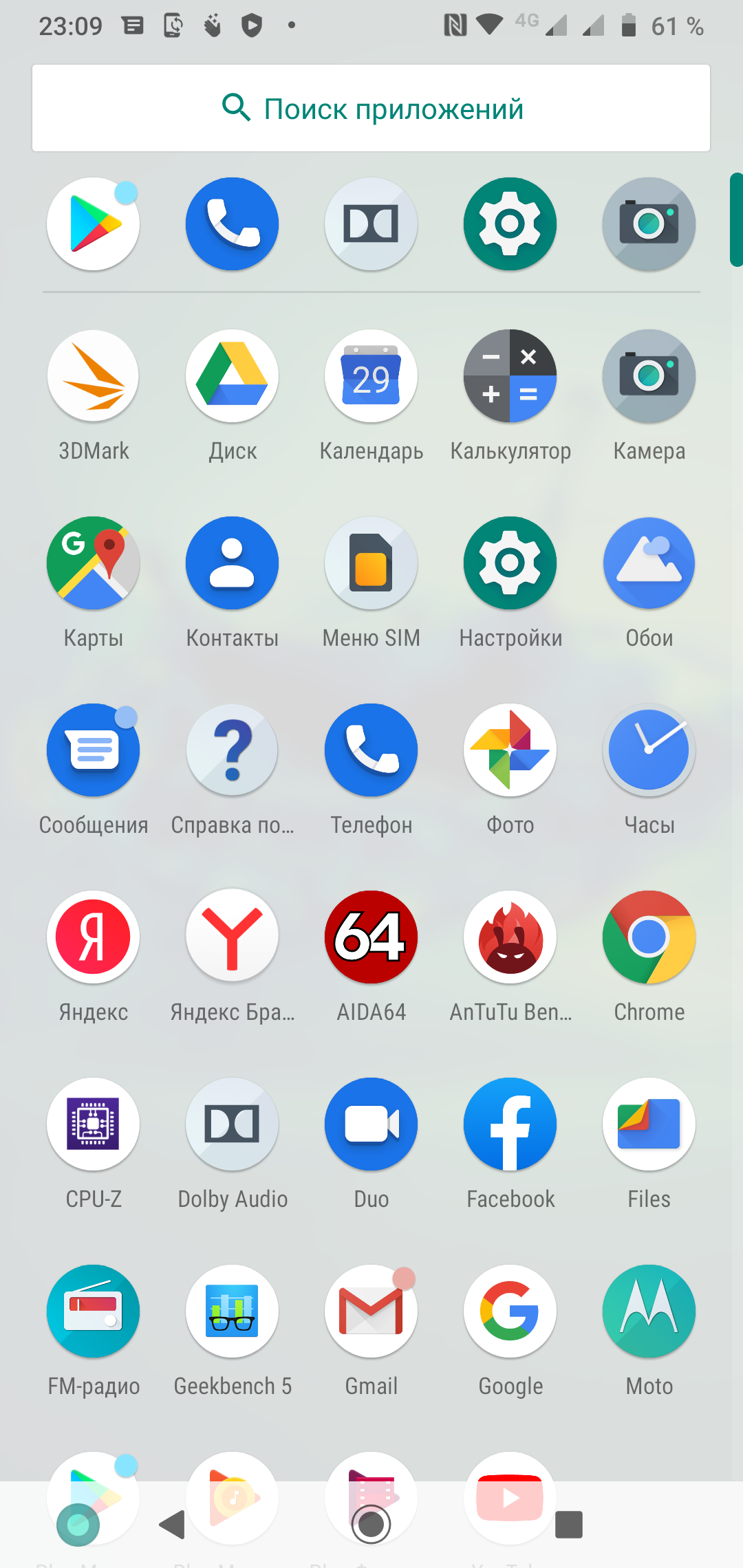Tap the app search field «Поиск приложений»
The width and height of the screenshot is (743, 1568).
coord(371,109)
